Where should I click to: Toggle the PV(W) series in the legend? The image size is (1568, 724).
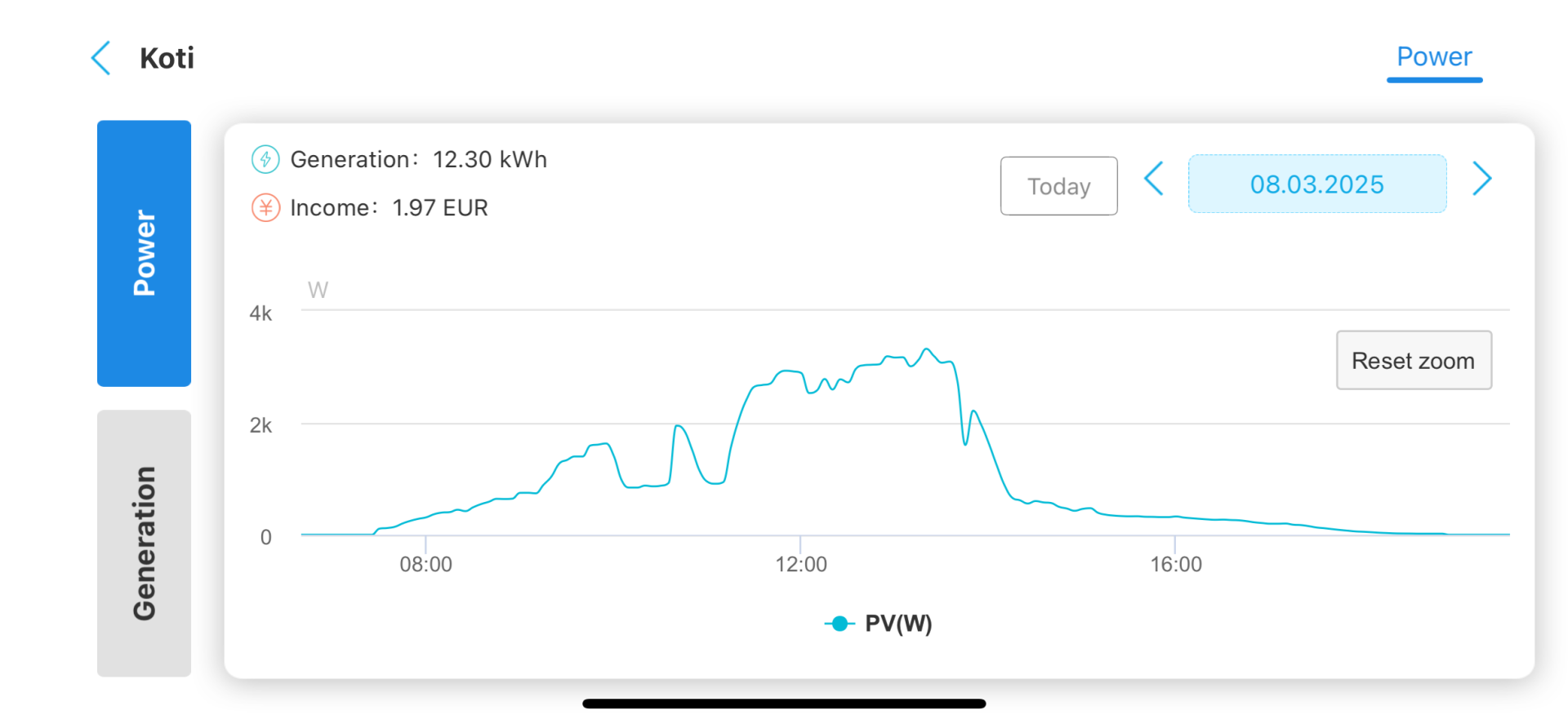point(879,624)
